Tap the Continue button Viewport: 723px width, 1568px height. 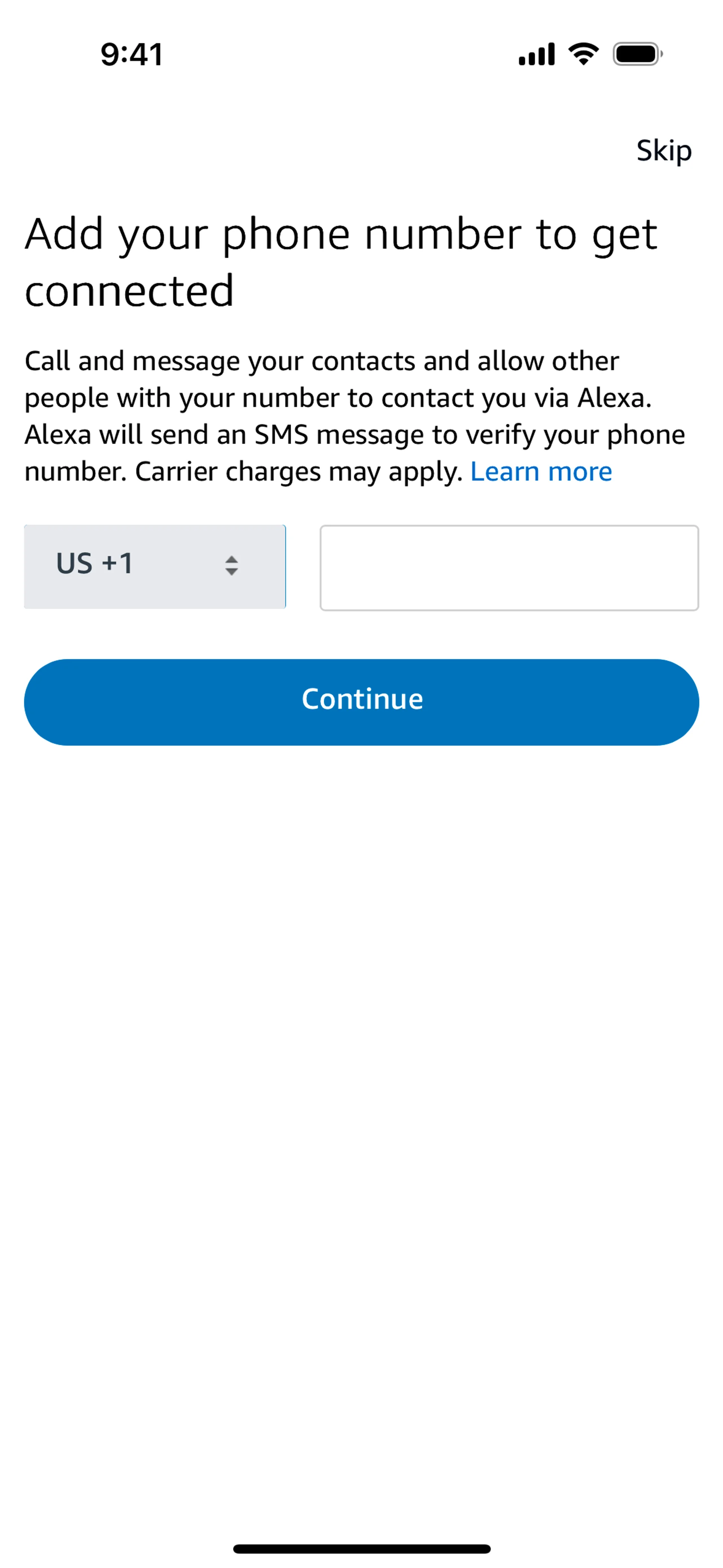(361, 702)
